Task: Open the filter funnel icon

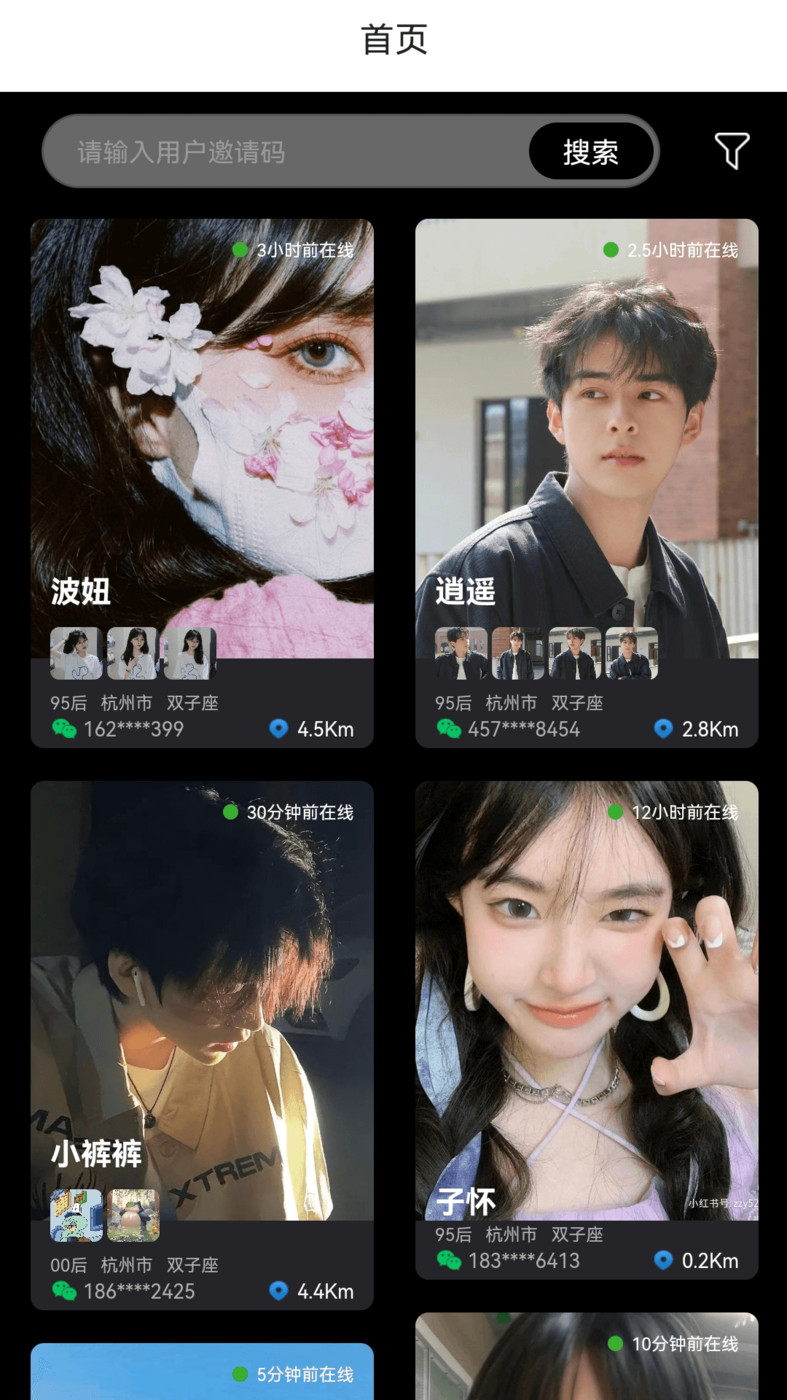Action: 732,151
